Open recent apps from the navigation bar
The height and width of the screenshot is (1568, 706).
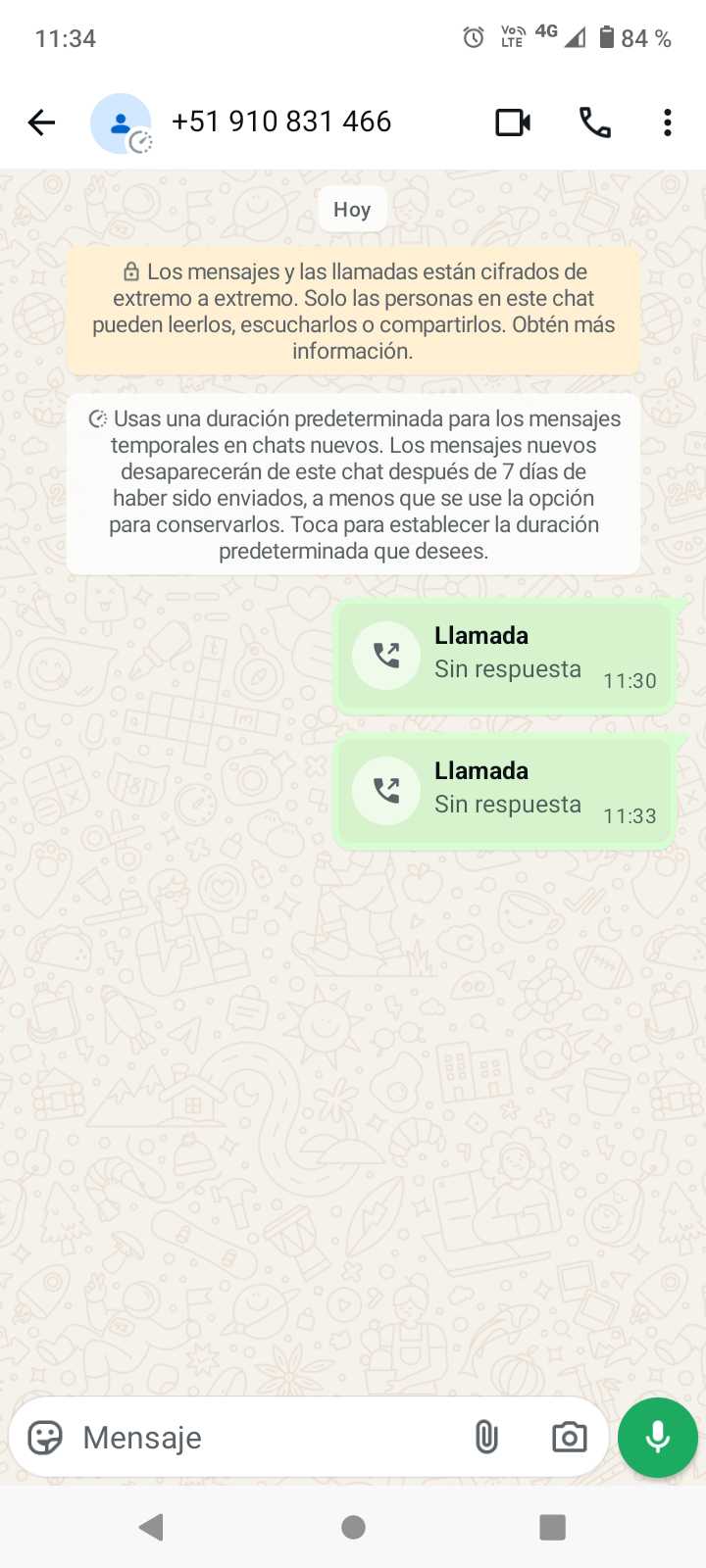click(552, 1527)
